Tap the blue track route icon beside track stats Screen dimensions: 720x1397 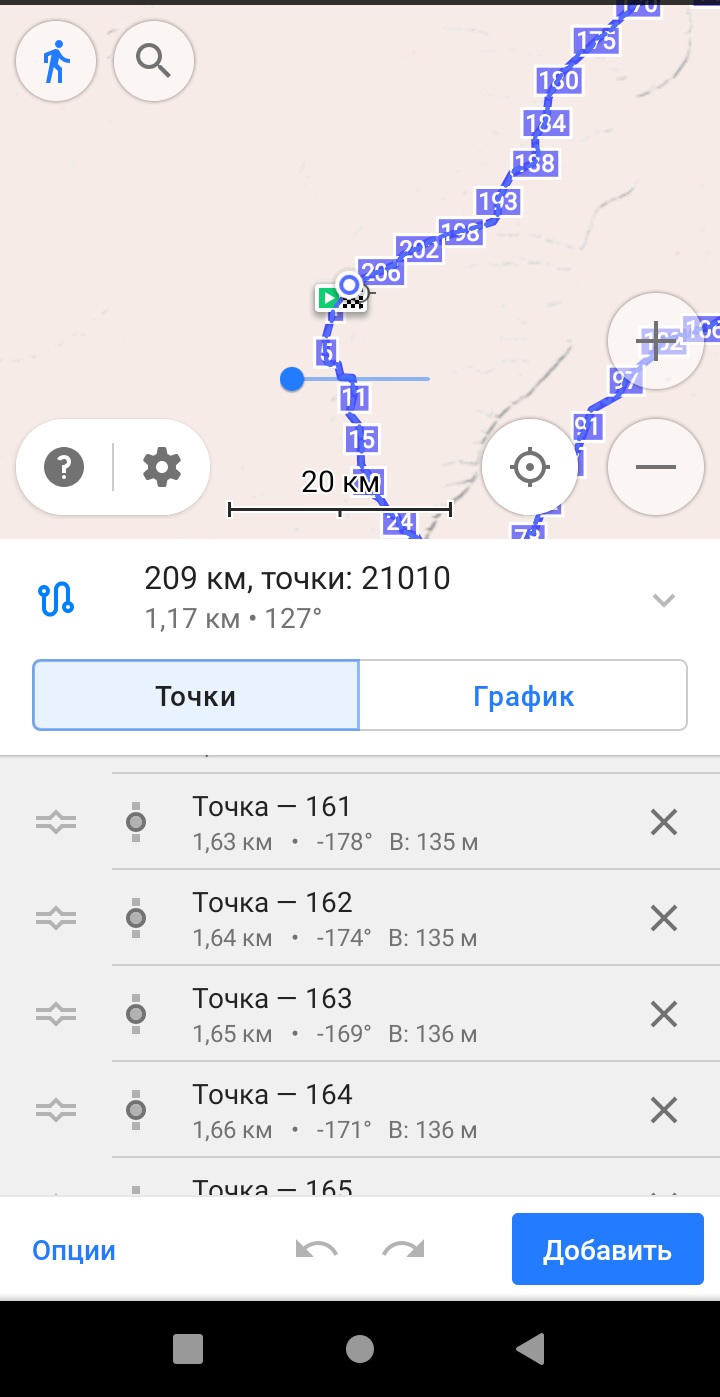click(58, 598)
